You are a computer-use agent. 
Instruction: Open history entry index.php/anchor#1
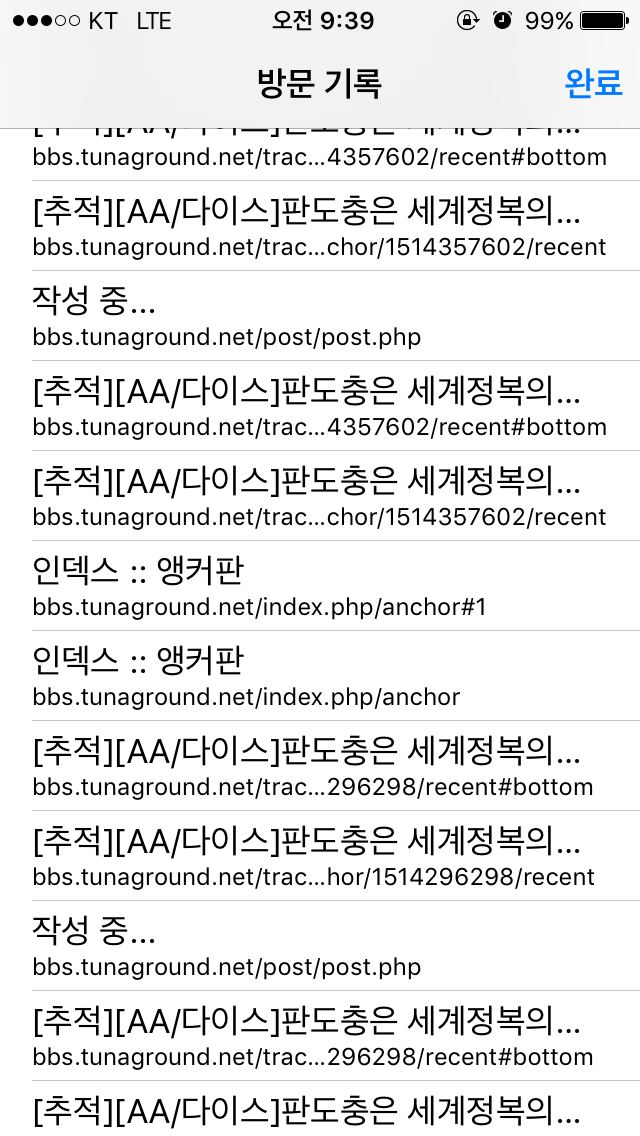pos(320,586)
